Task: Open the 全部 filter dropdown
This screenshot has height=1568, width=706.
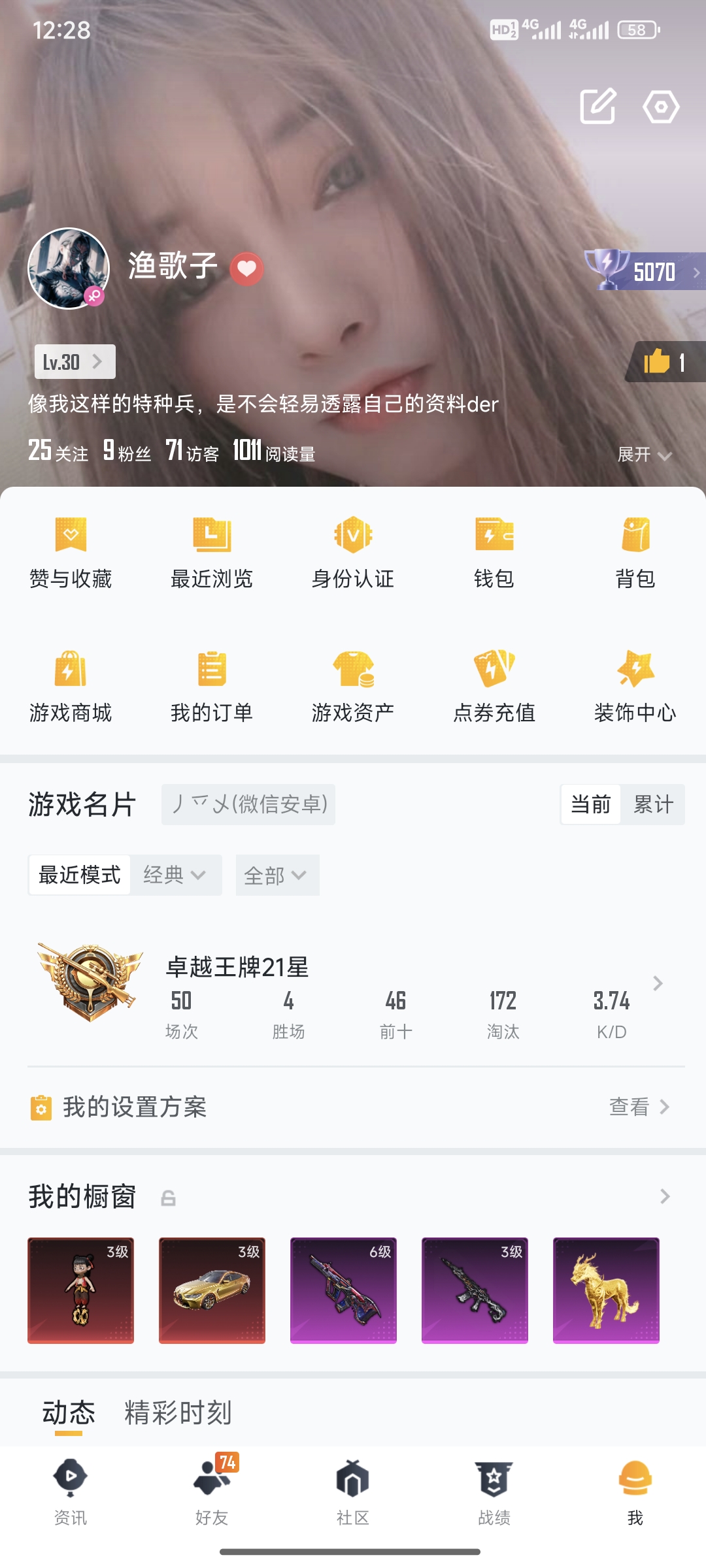Action: click(x=277, y=875)
